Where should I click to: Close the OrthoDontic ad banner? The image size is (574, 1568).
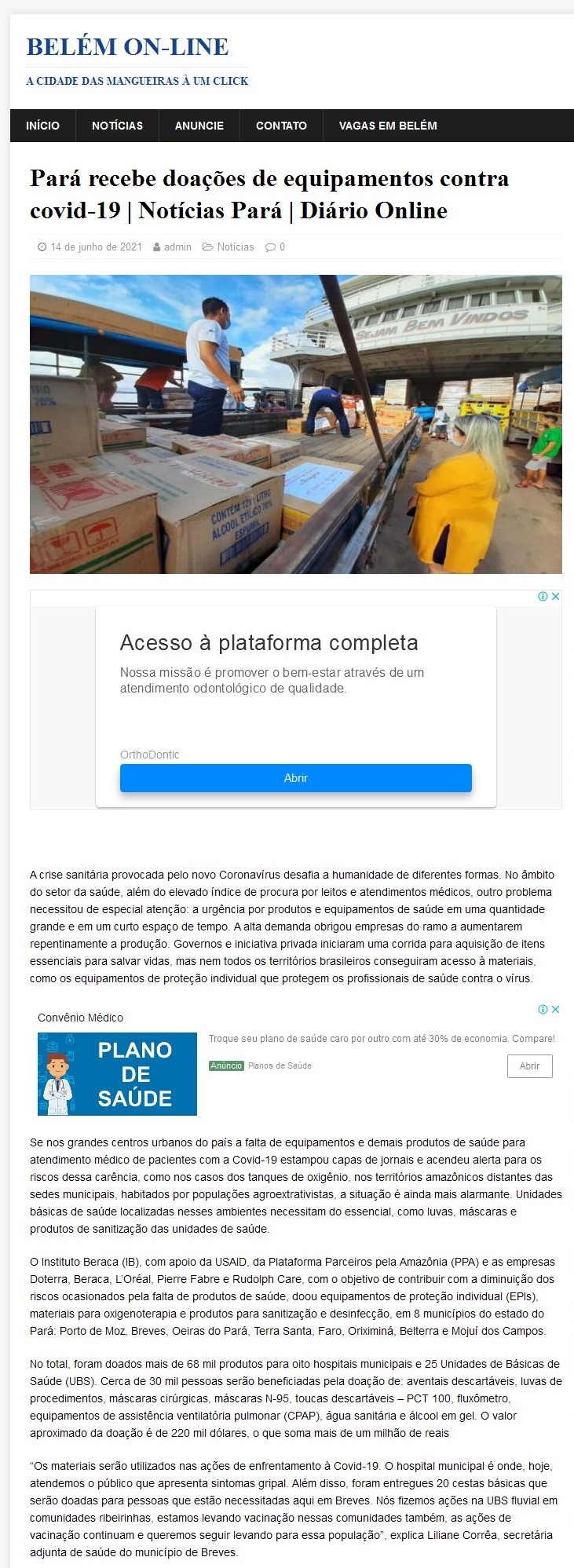pos(556,597)
